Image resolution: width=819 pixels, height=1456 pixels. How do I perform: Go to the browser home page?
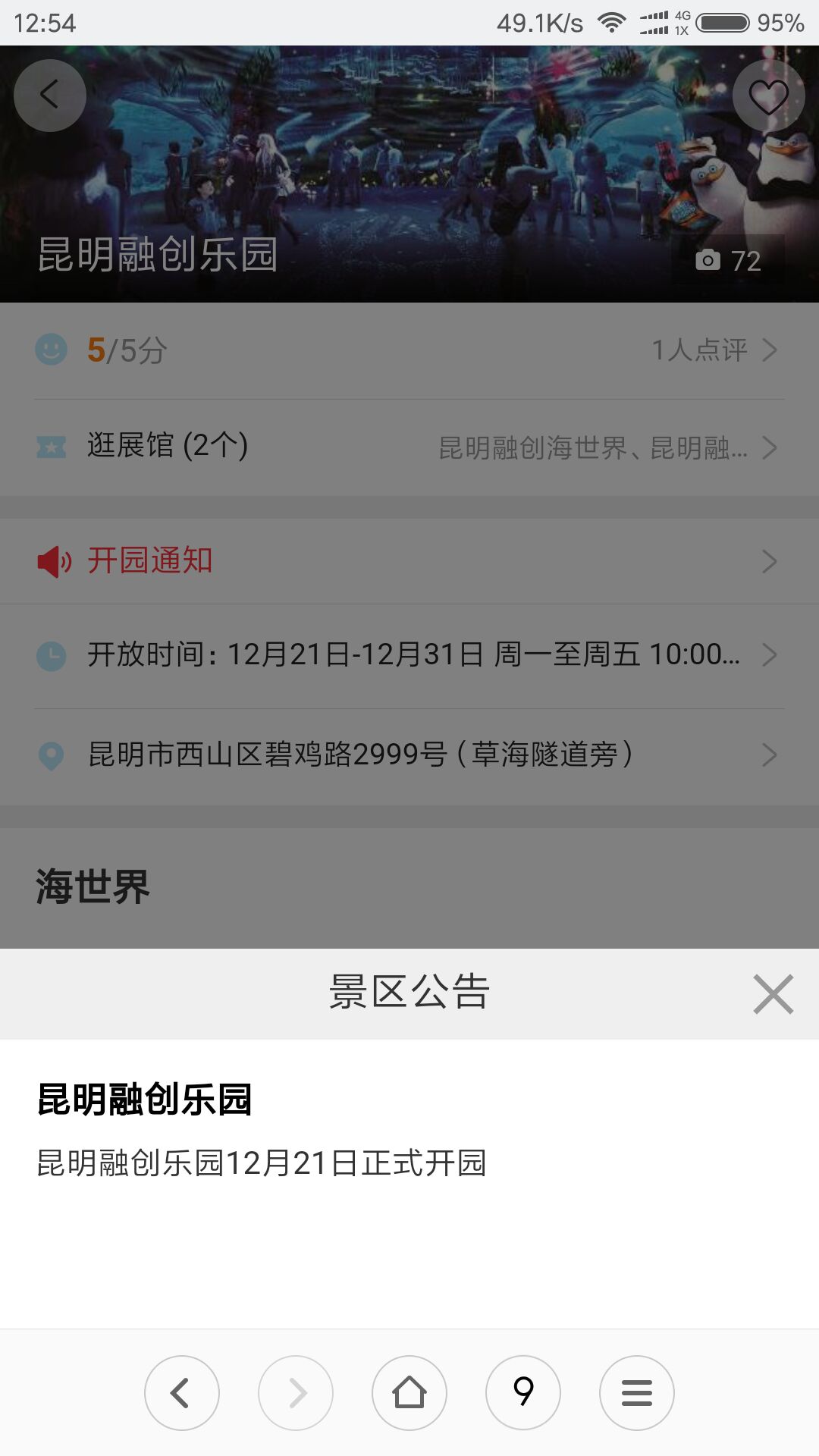[409, 1393]
